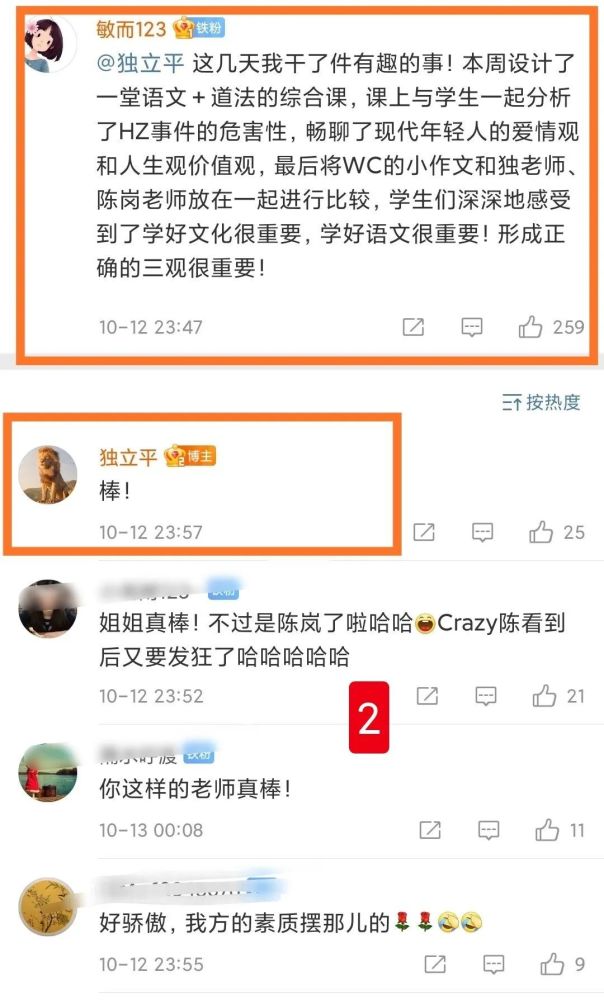
Task: Open the @独立平 mention link
Action: pos(140,63)
